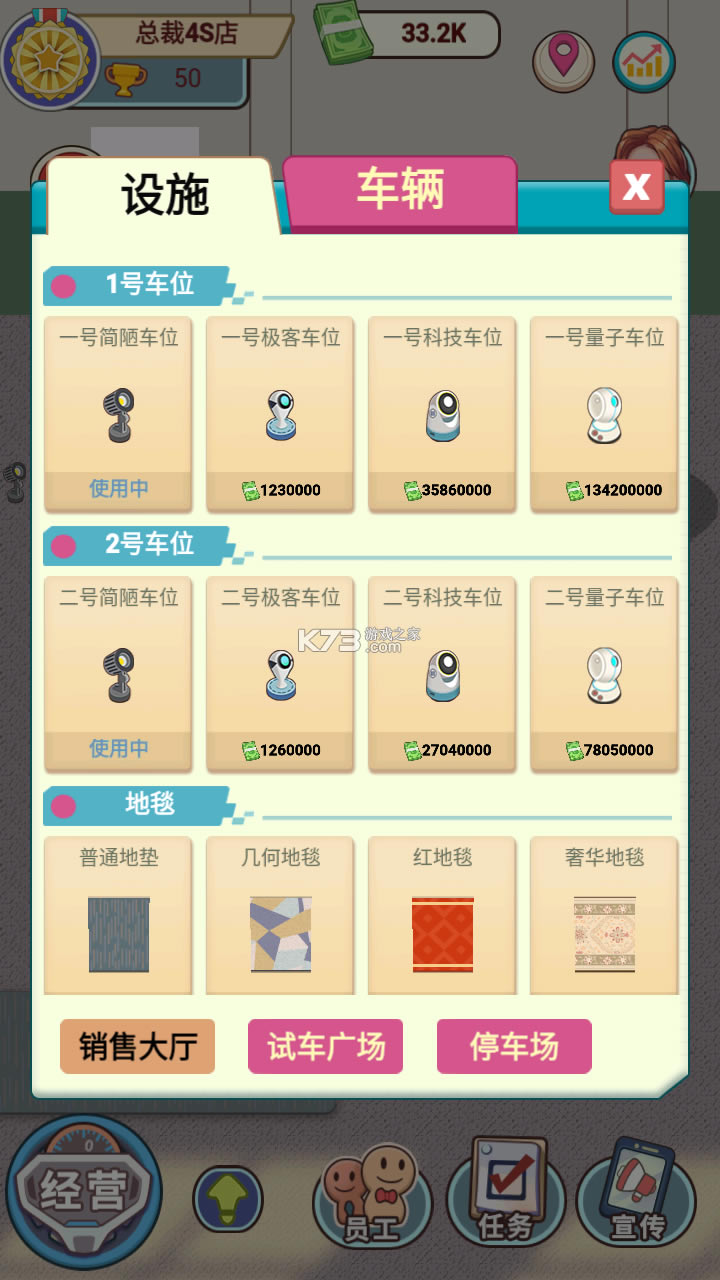Select the 设施 tab
Screen dimensions: 720x1280
pyautogui.click(x=165, y=192)
